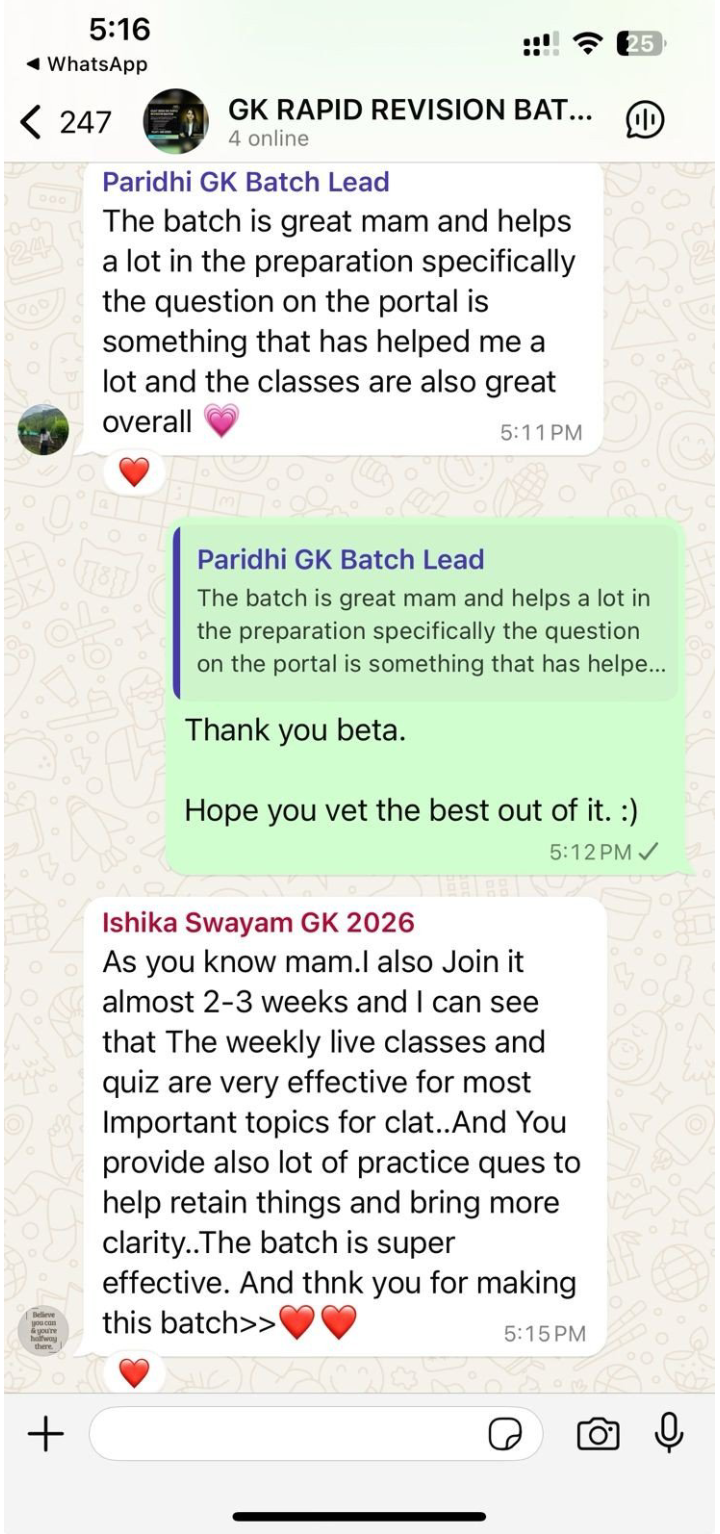Go back to the chats list

tap(66, 123)
